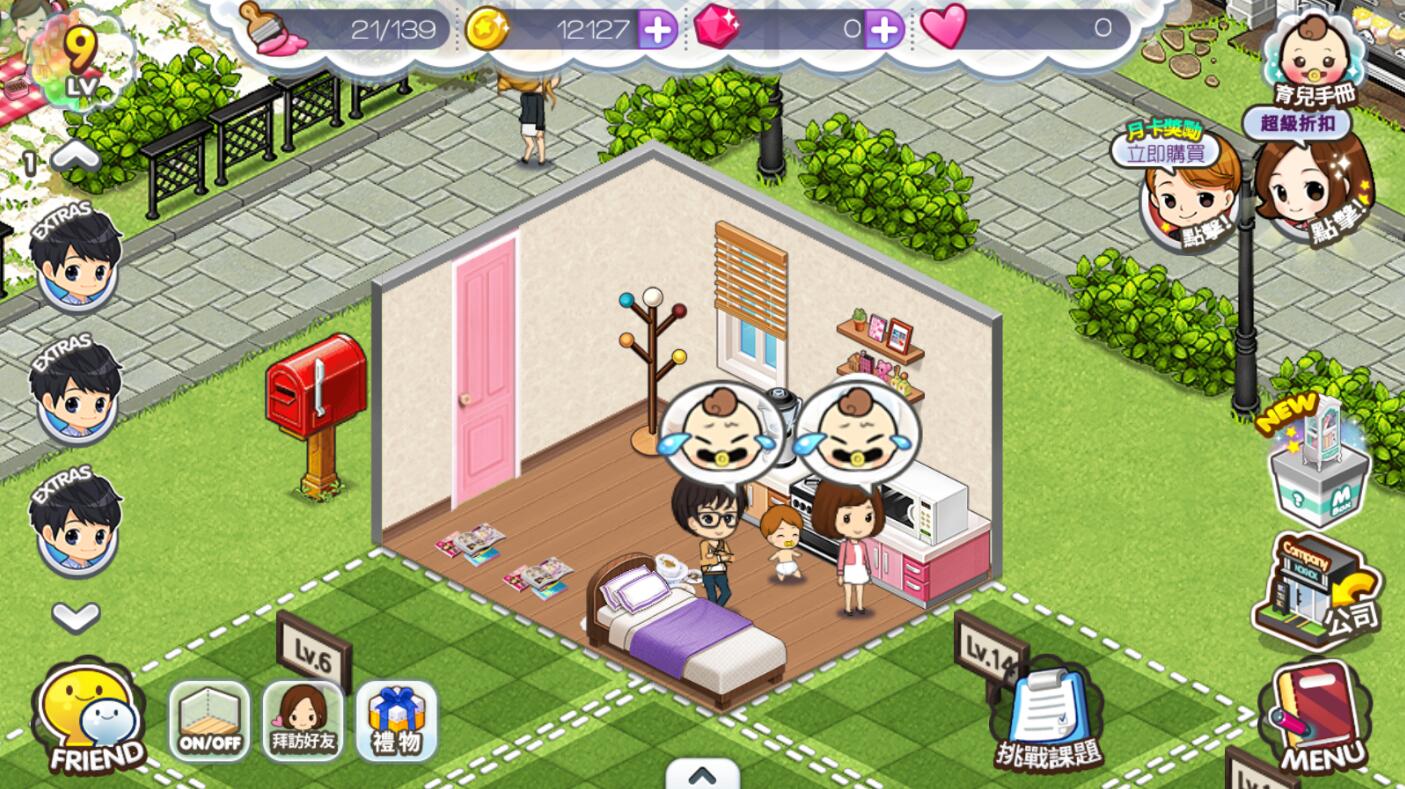The height and width of the screenshot is (789, 1405).
Task: Move the extras list up
Action: [x=76, y=155]
